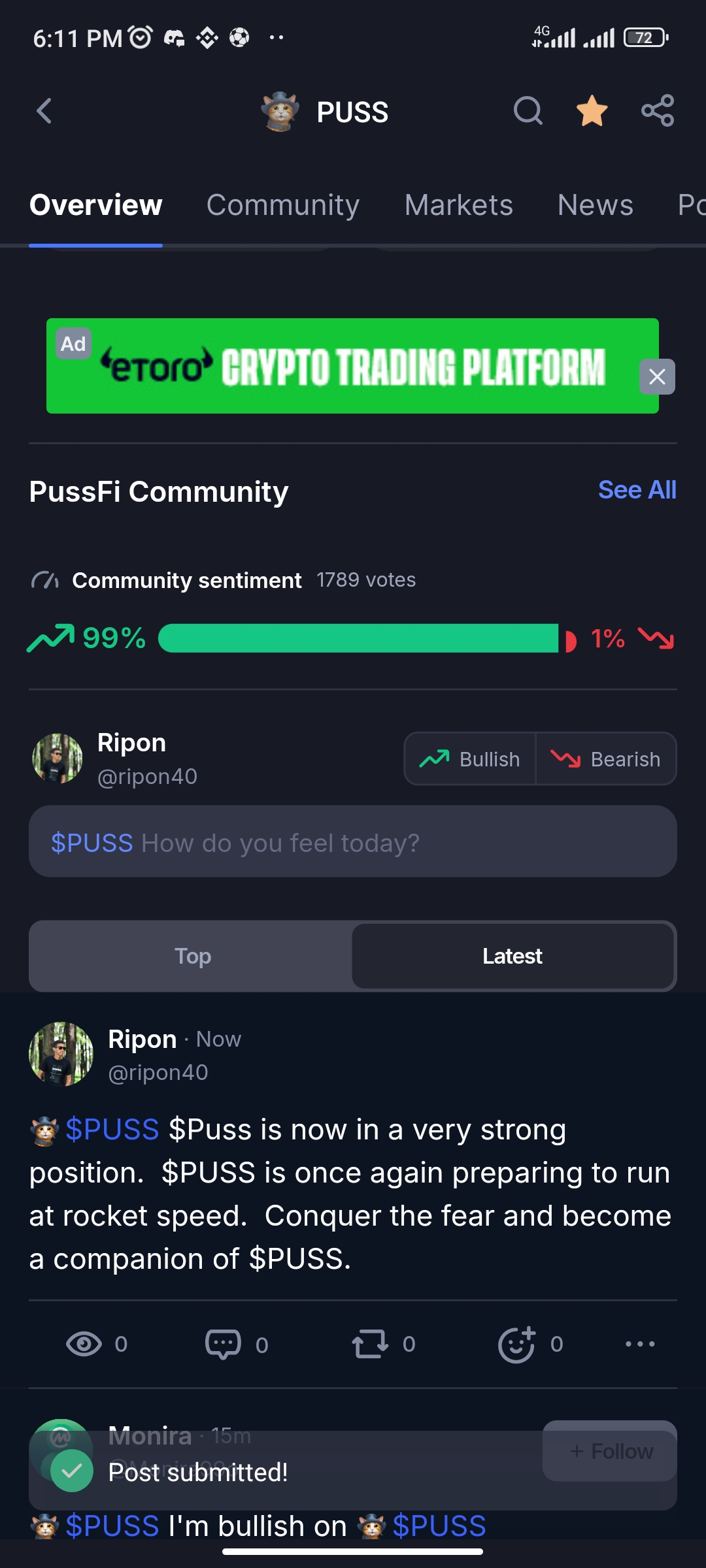This screenshot has width=706, height=1568.
Task: Switch to the Community tab
Action: point(283,205)
